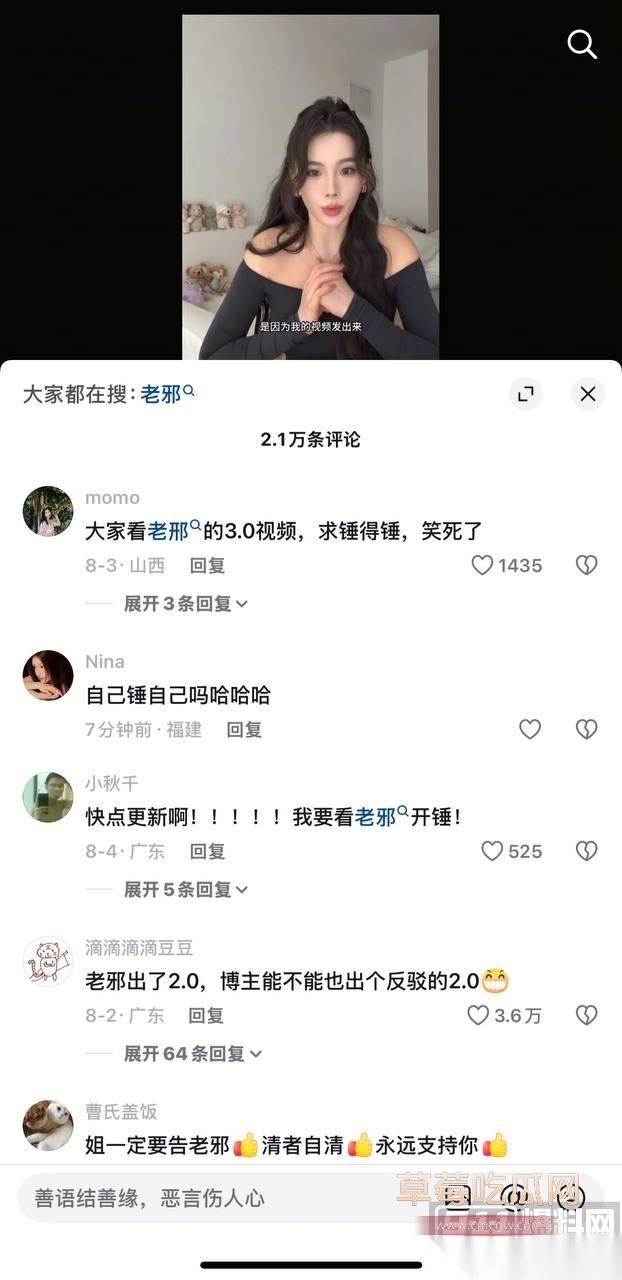Viewport: 622px width, 1280px height.
Task: Like 小秋千's comment
Action: point(493,851)
